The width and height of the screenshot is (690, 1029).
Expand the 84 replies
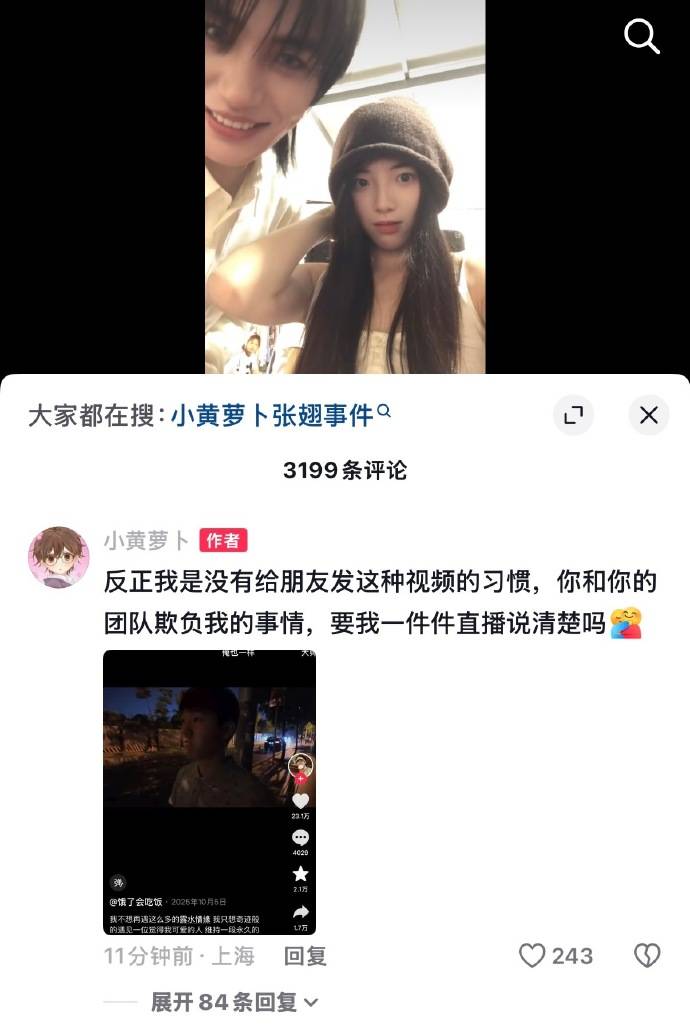(234, 1001)
